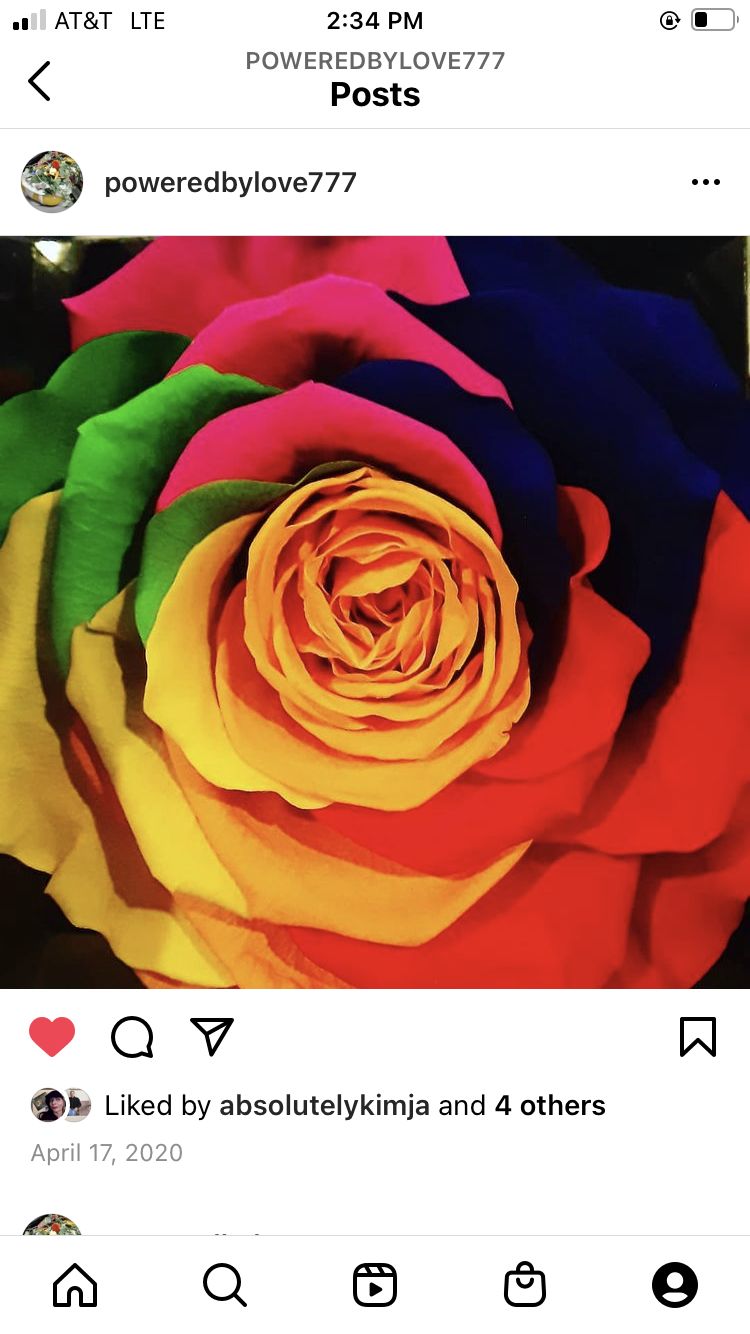Switch to the Reels tab
The height and width of the screenshot is (1334, 750).
[375, 1285]
